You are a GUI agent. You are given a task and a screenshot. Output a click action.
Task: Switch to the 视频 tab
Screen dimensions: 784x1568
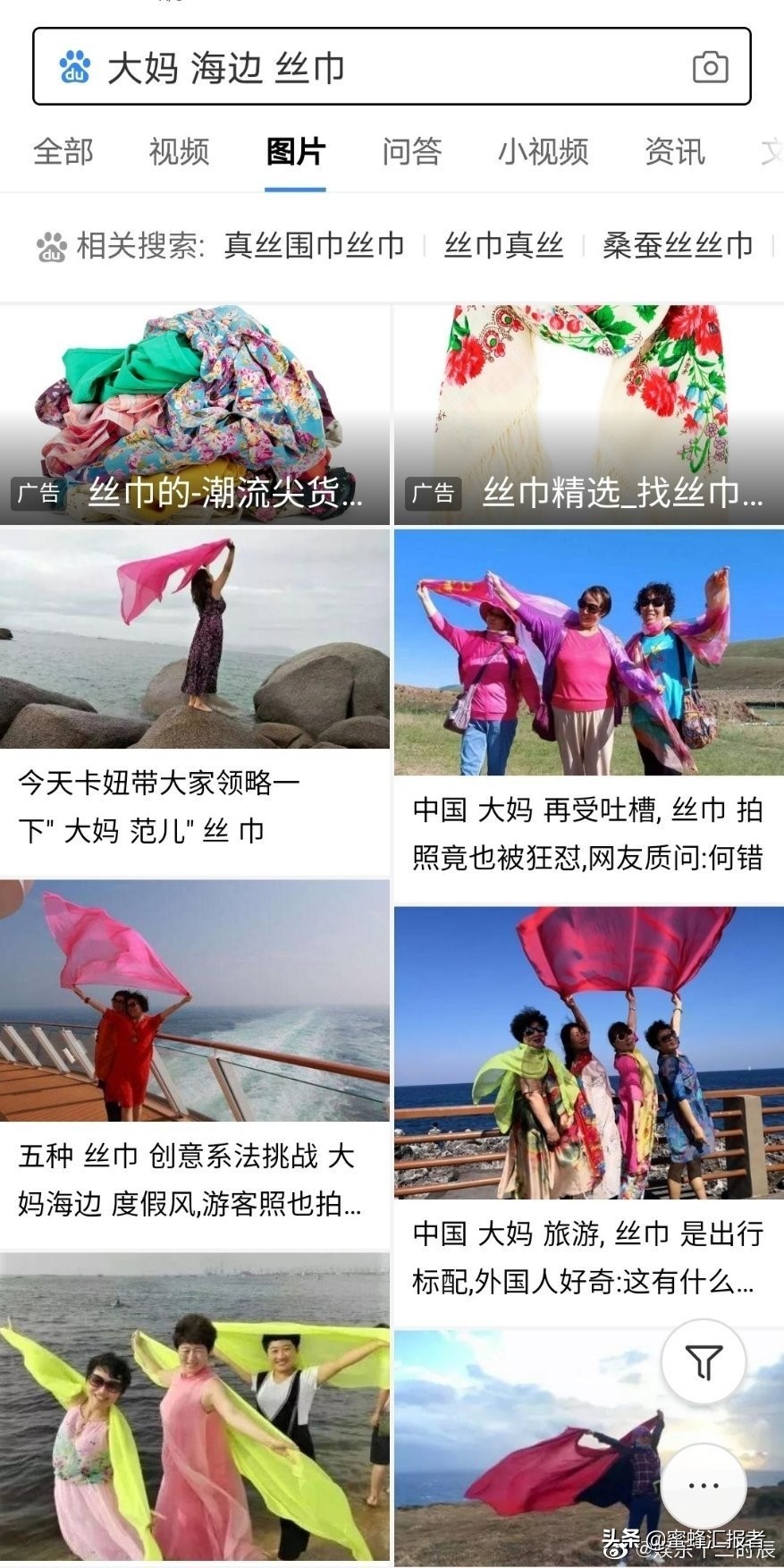179,152
